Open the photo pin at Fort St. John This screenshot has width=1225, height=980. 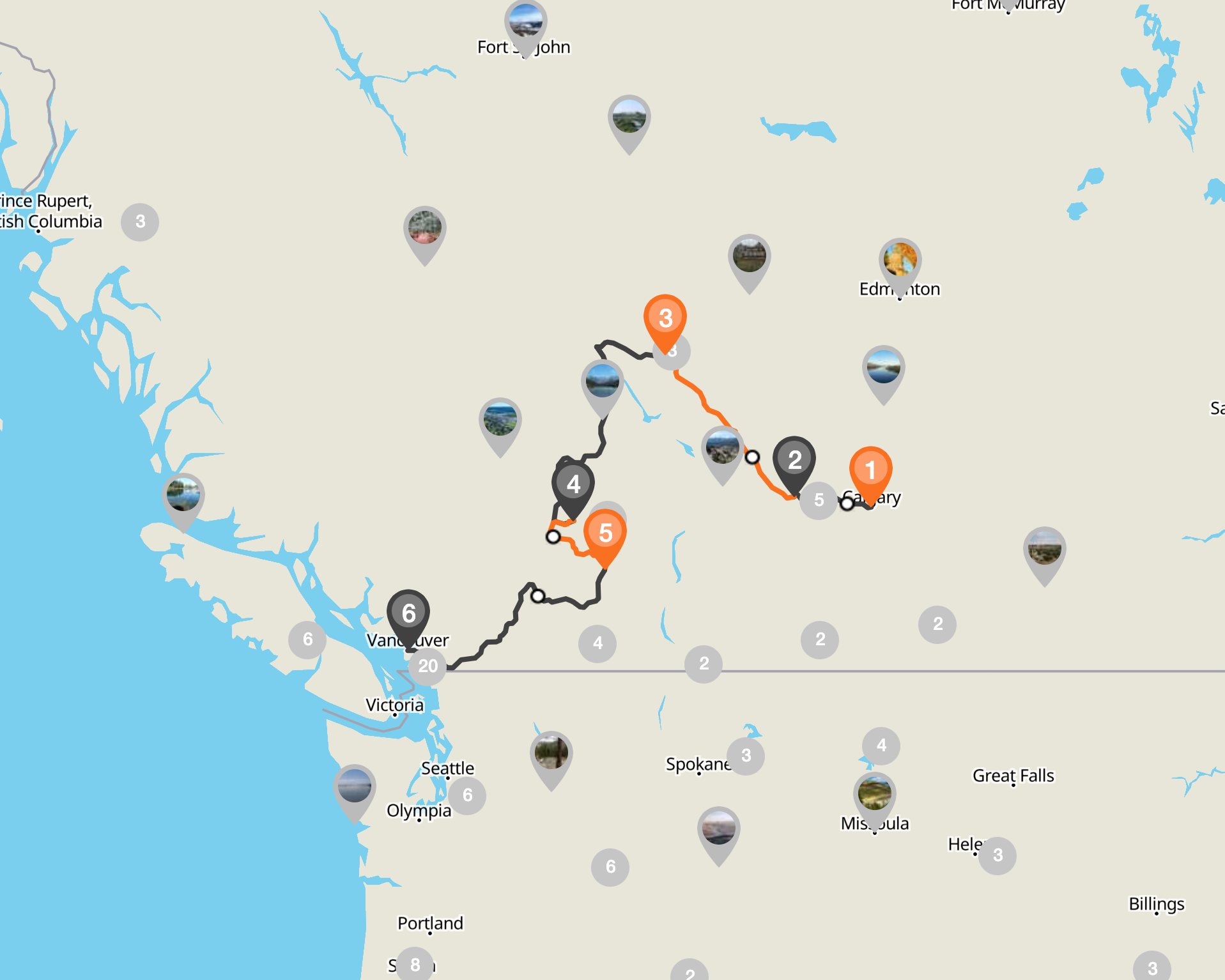point(525,21)
